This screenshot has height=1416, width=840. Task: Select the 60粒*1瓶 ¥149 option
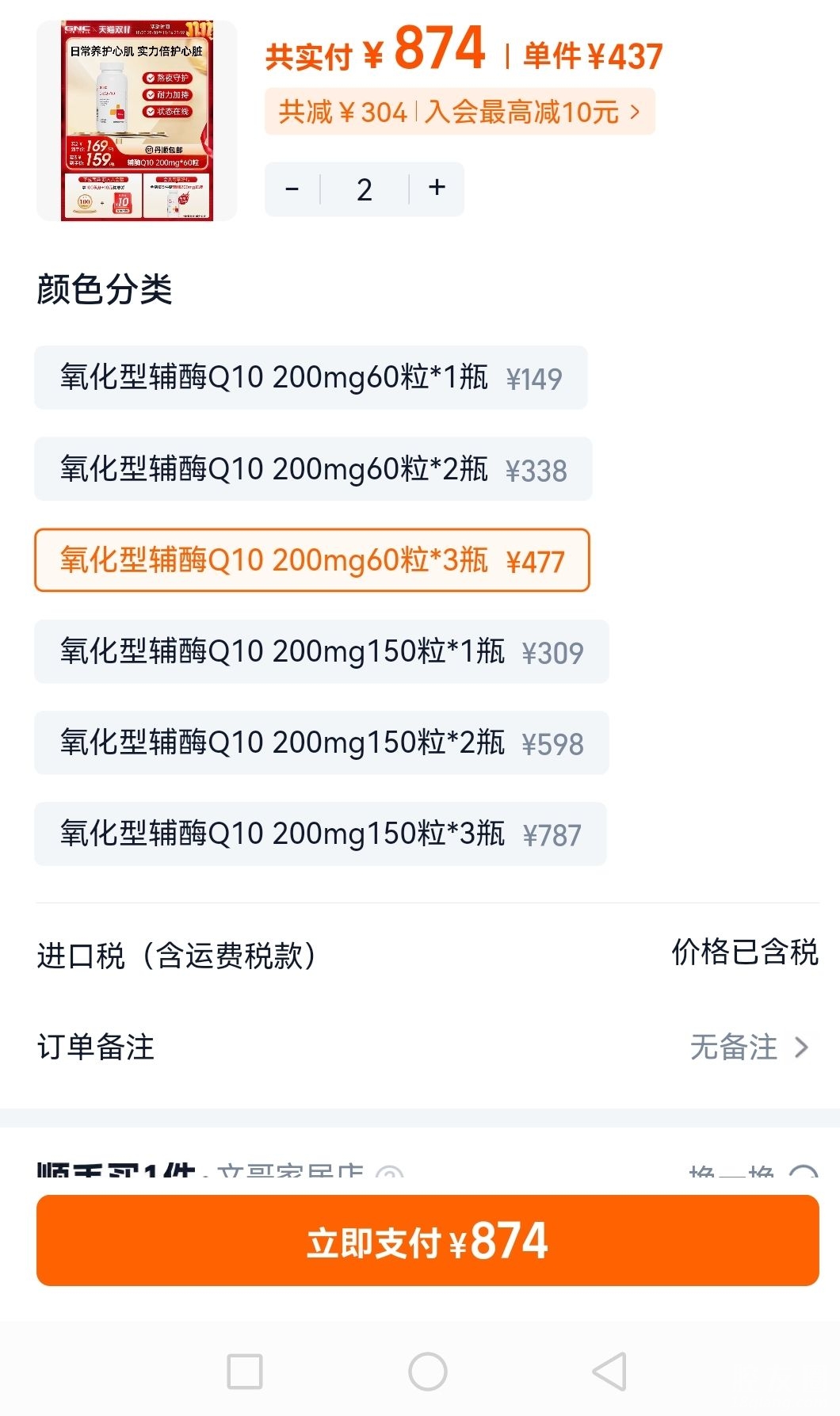(311, 378)
